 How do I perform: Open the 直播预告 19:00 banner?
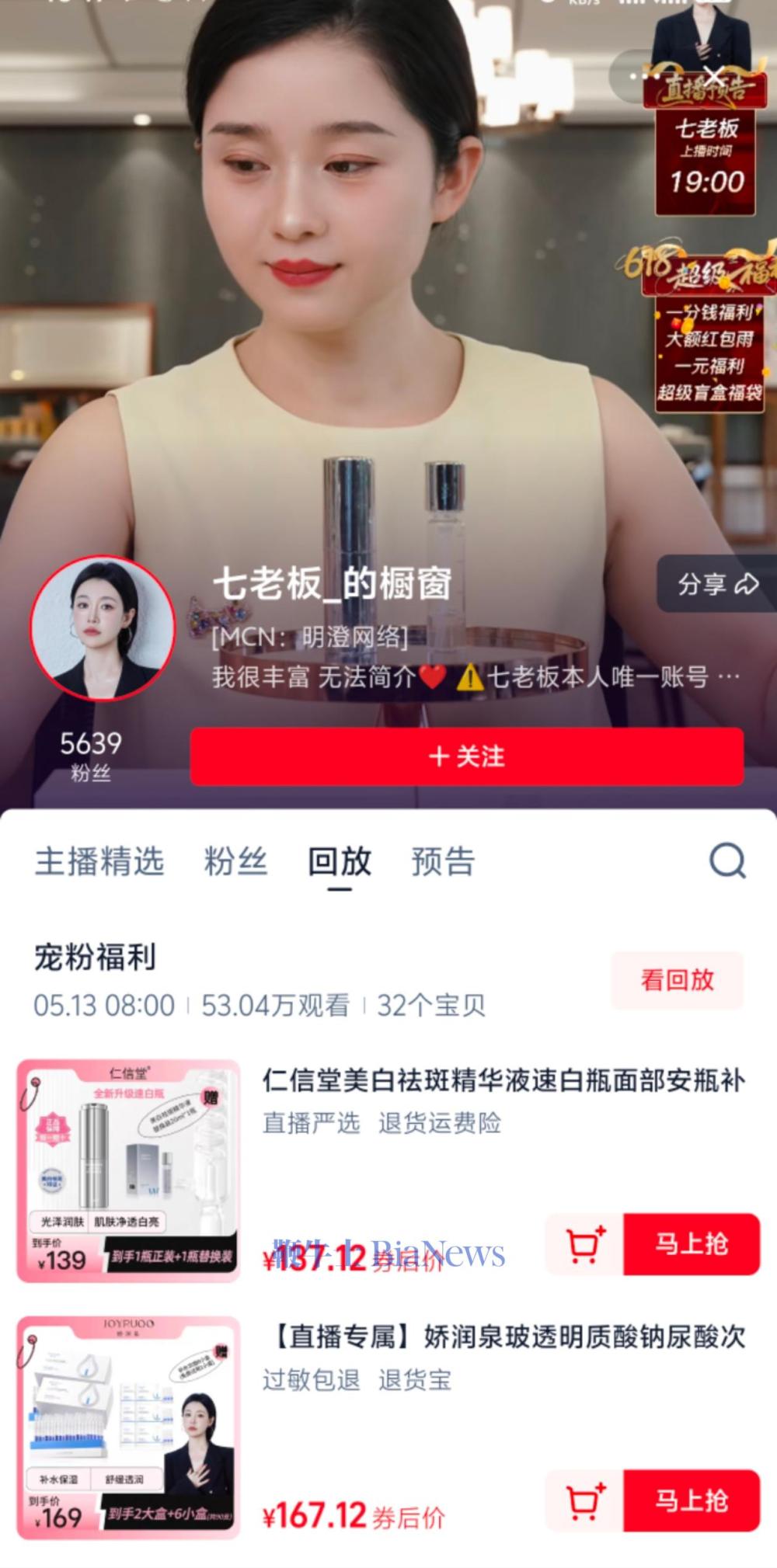(x=705, y=155)
